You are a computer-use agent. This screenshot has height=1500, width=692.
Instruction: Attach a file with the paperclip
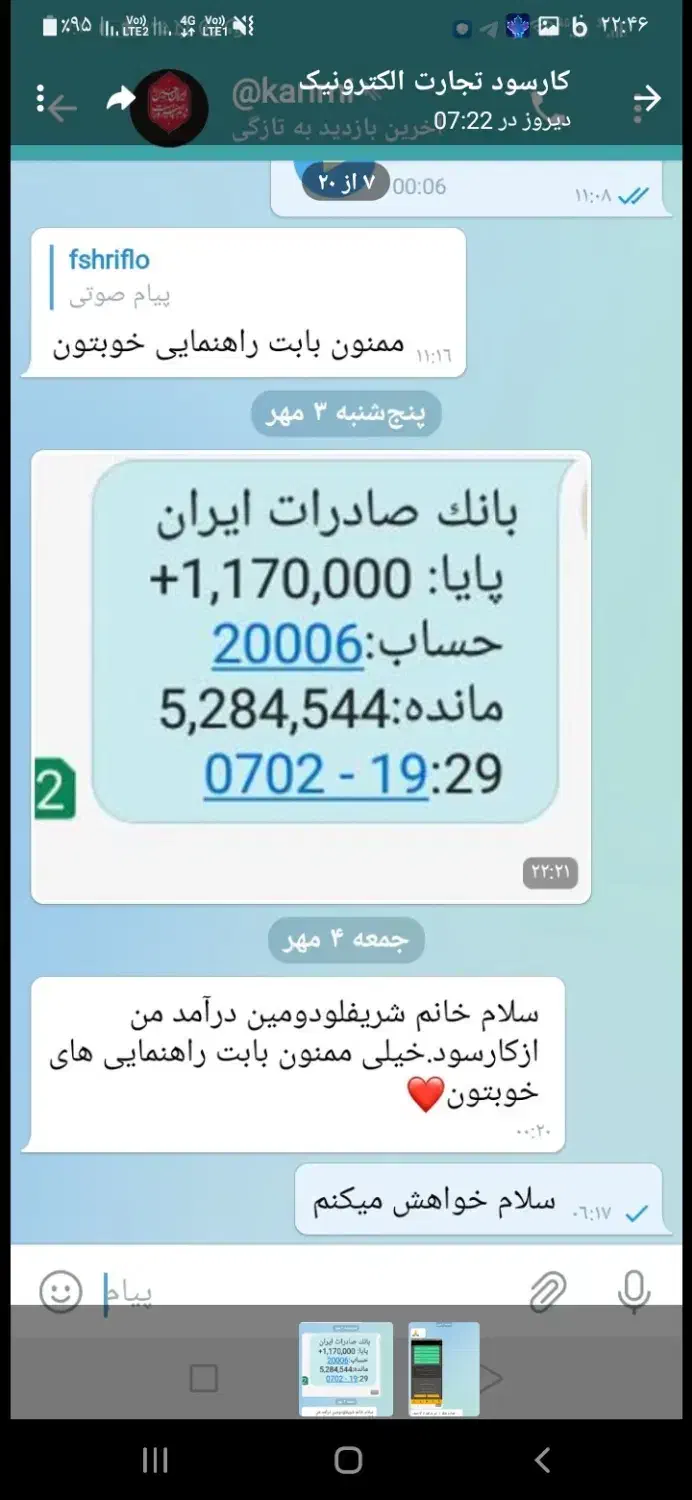[x=548, y=1292]
